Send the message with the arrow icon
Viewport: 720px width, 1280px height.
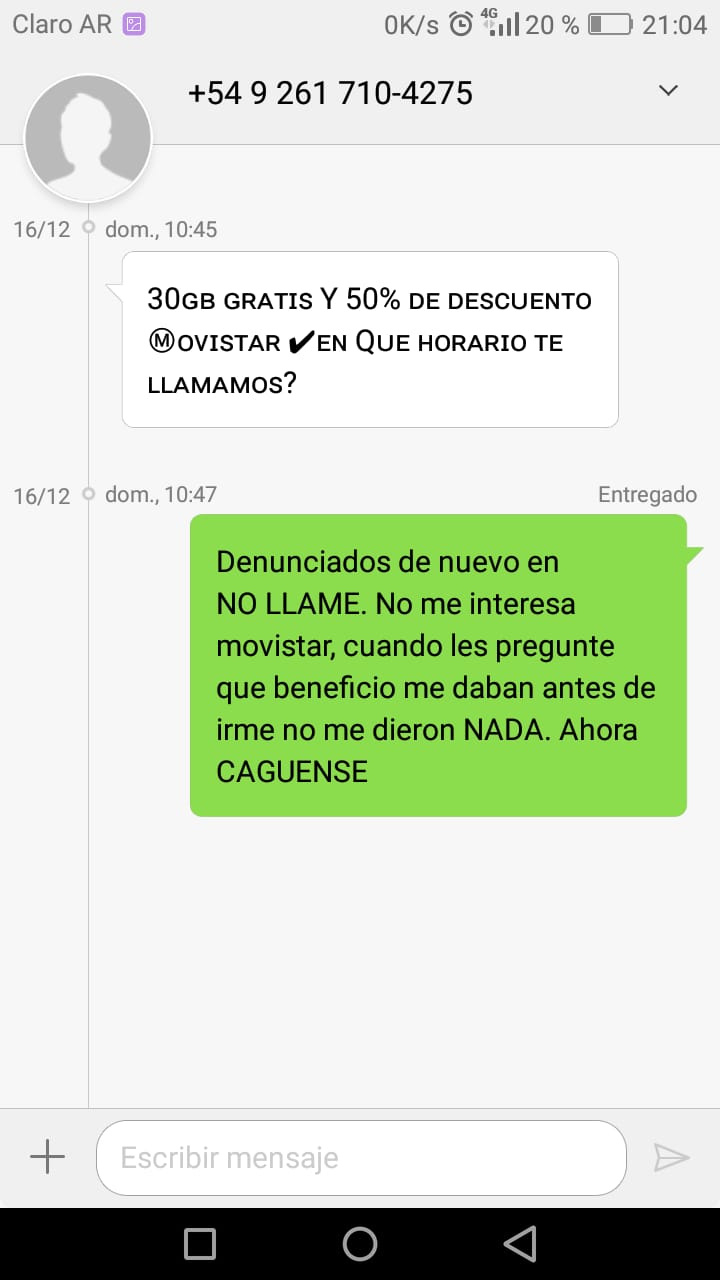[x=672, y=1158]
